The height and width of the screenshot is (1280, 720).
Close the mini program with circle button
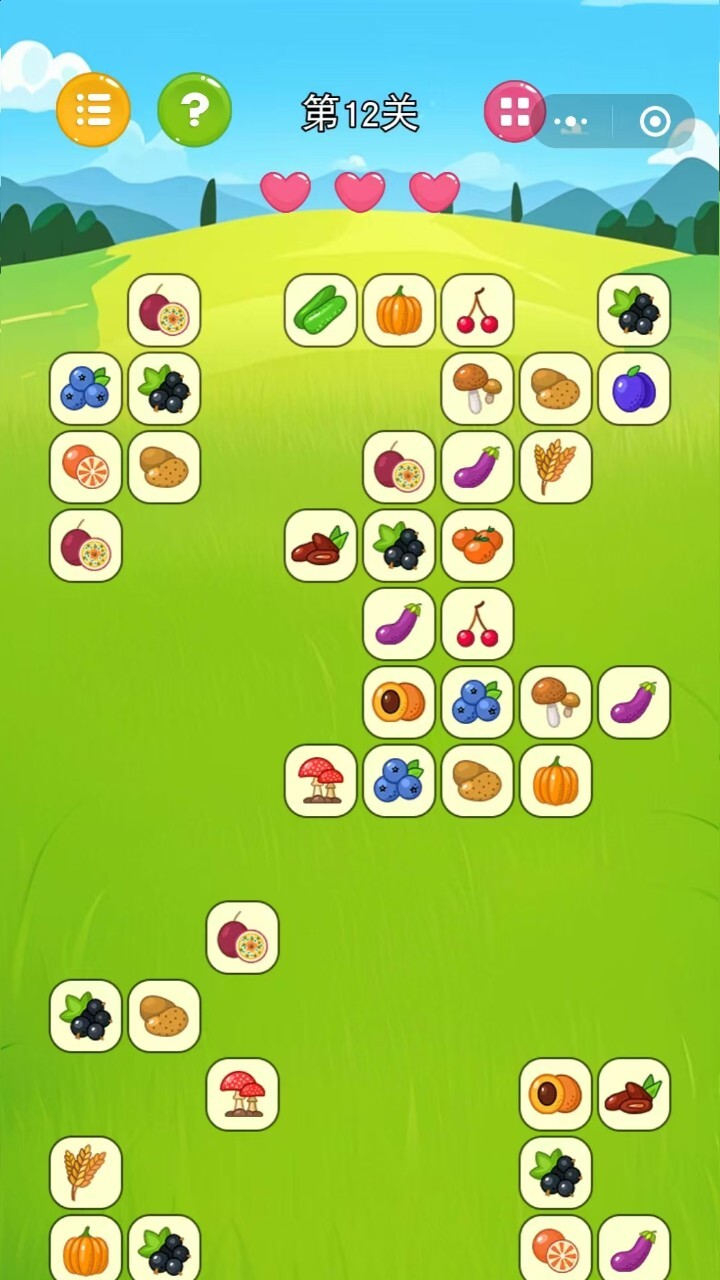[x=655, y=122]
